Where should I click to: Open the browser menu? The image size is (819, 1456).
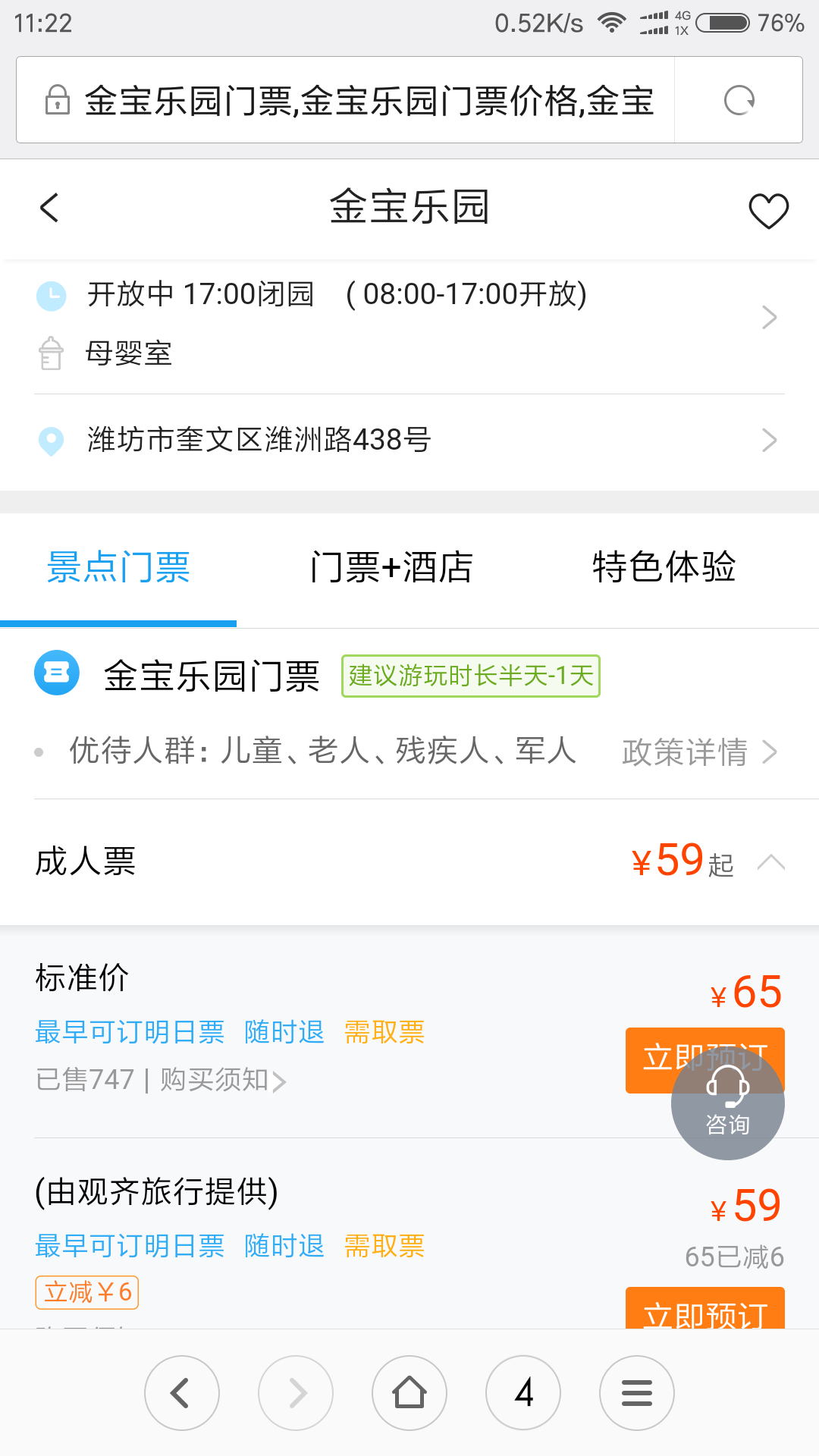[637, 1393]
